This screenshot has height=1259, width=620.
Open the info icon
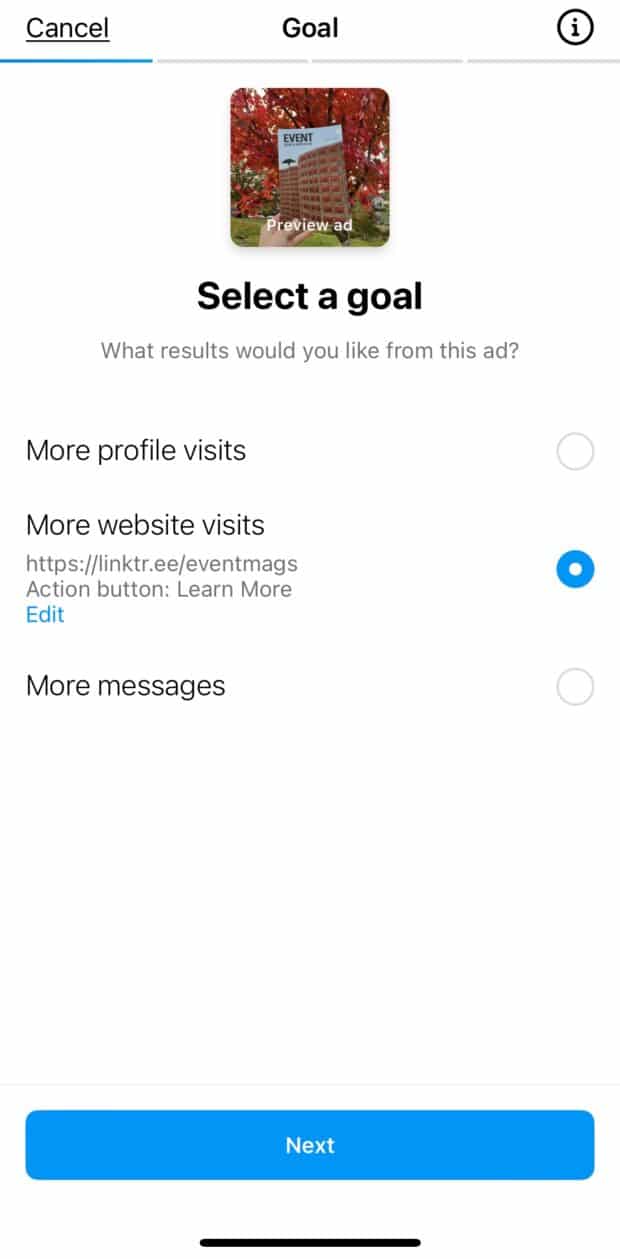pos(575,29)
